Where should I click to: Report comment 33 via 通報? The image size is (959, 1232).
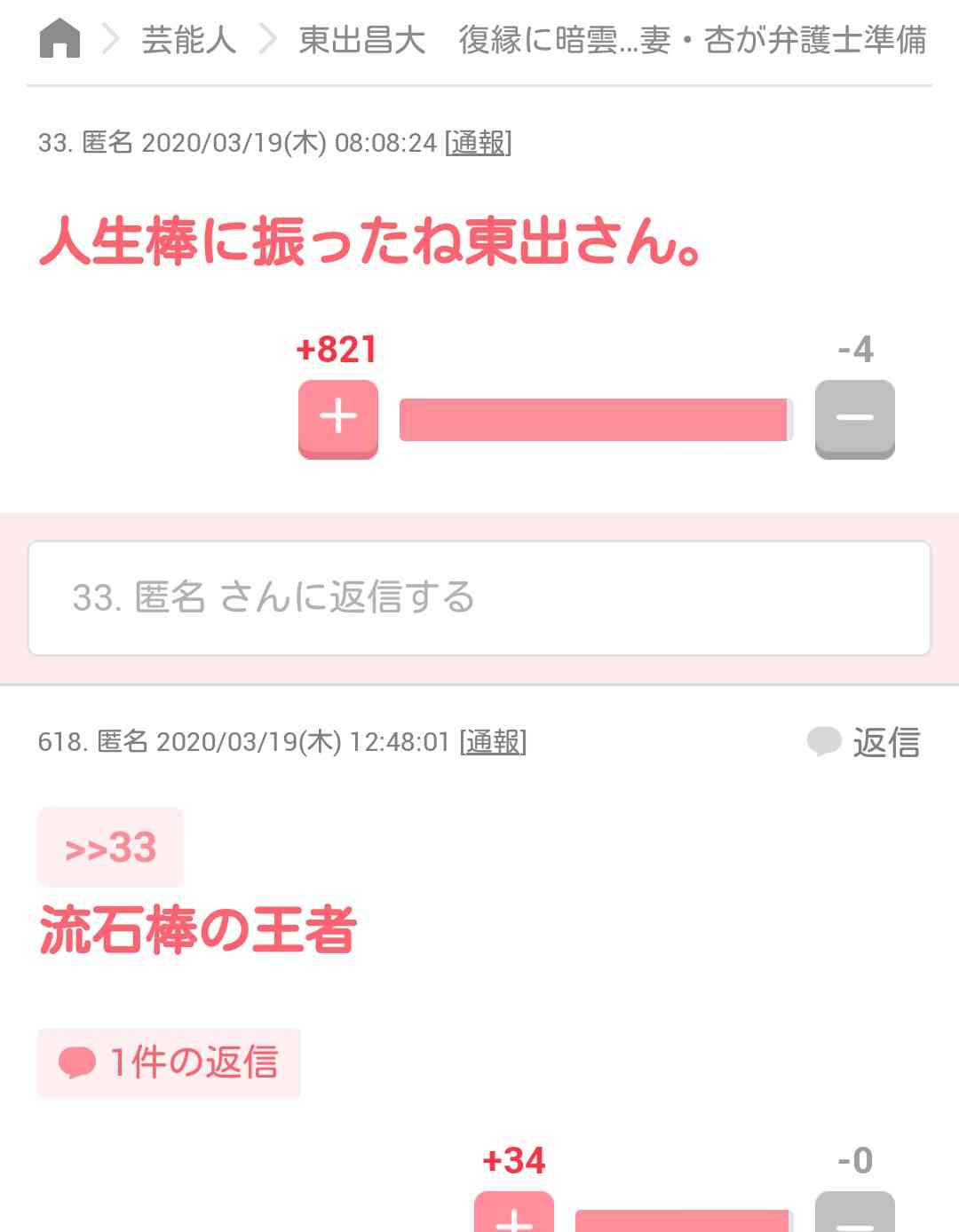point(478,142)
